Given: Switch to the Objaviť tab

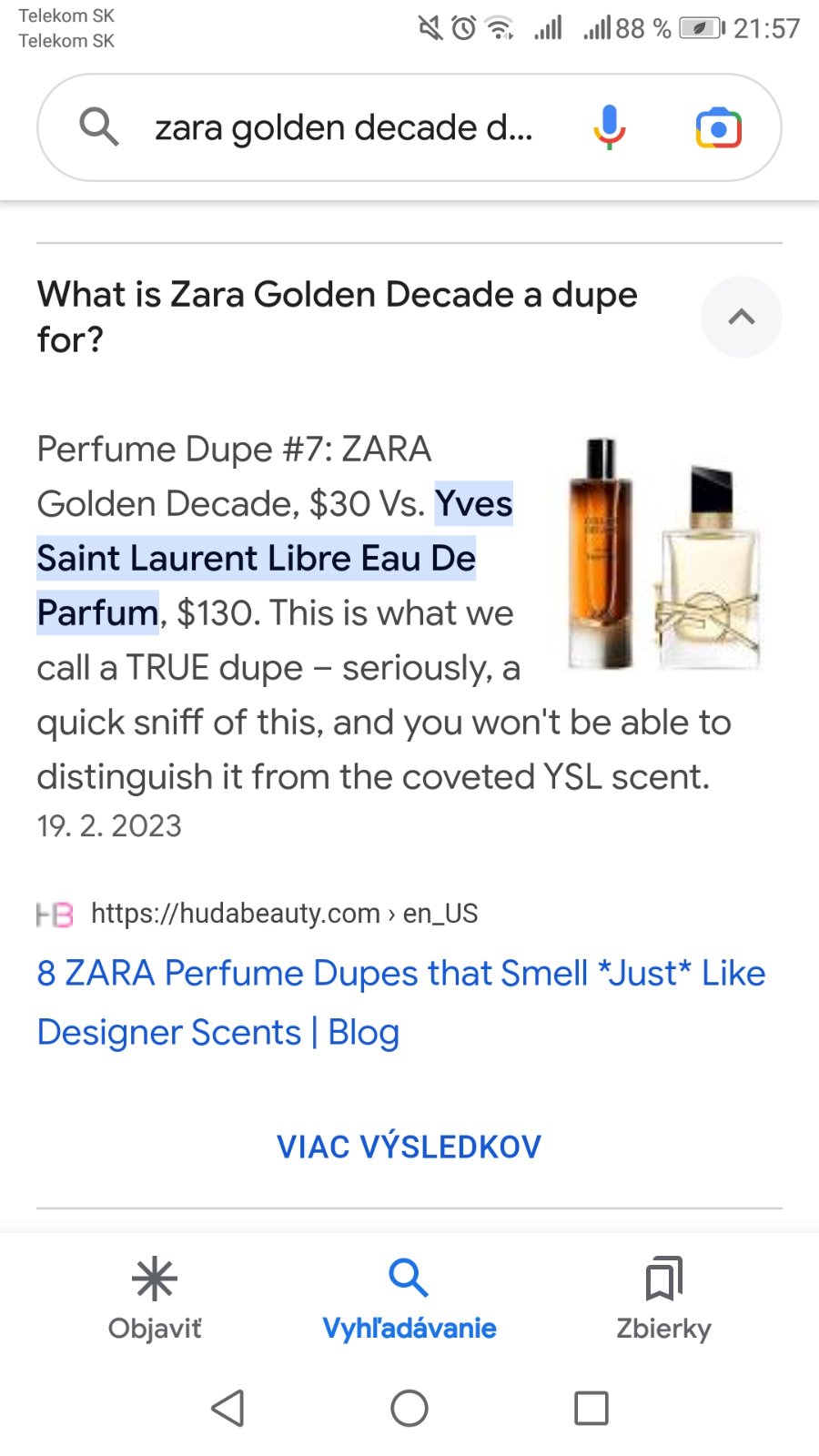Looking at the screenshot, I should pyautogui.click(x=155, y=1299).
